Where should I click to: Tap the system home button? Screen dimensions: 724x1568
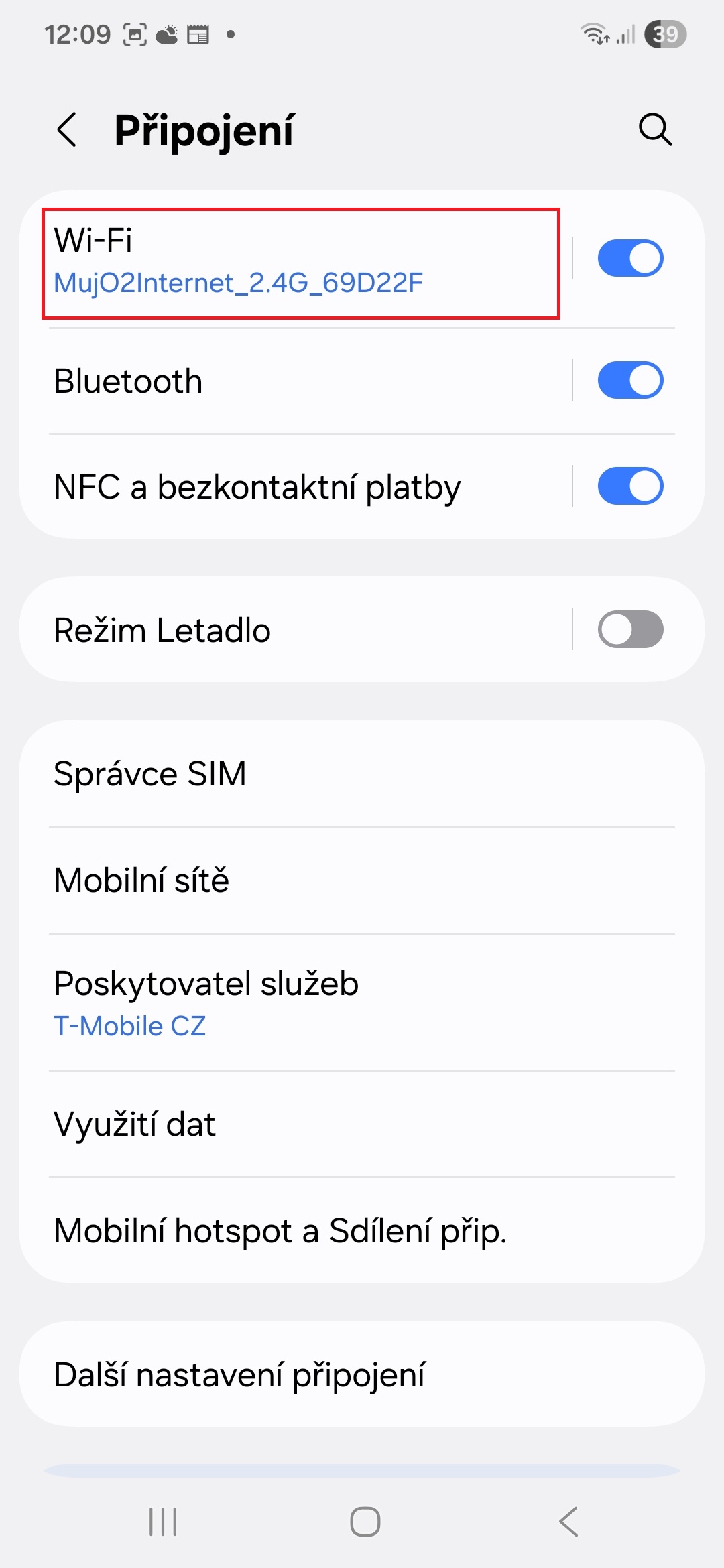(x=365, y=1521)
